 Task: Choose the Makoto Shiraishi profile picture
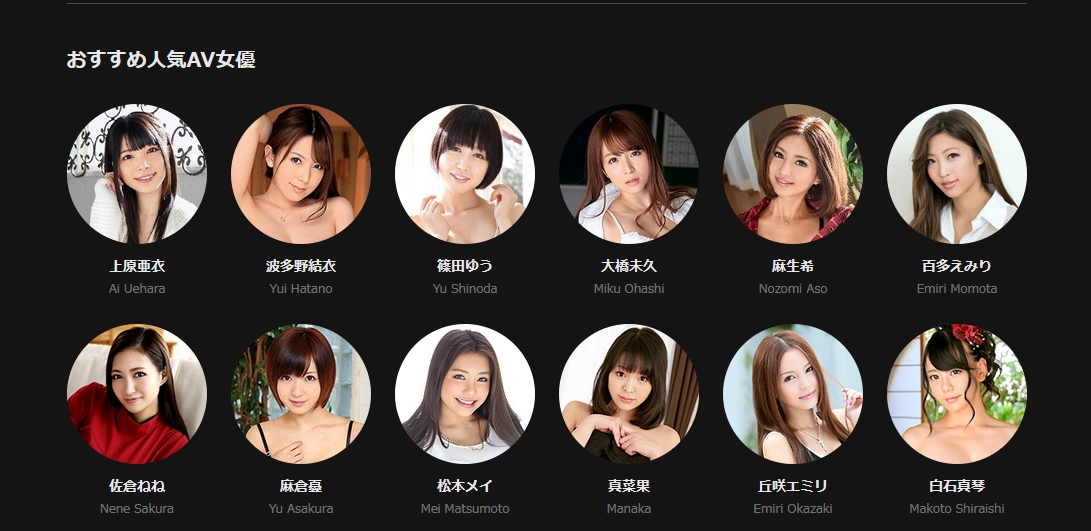pos(957,394)
